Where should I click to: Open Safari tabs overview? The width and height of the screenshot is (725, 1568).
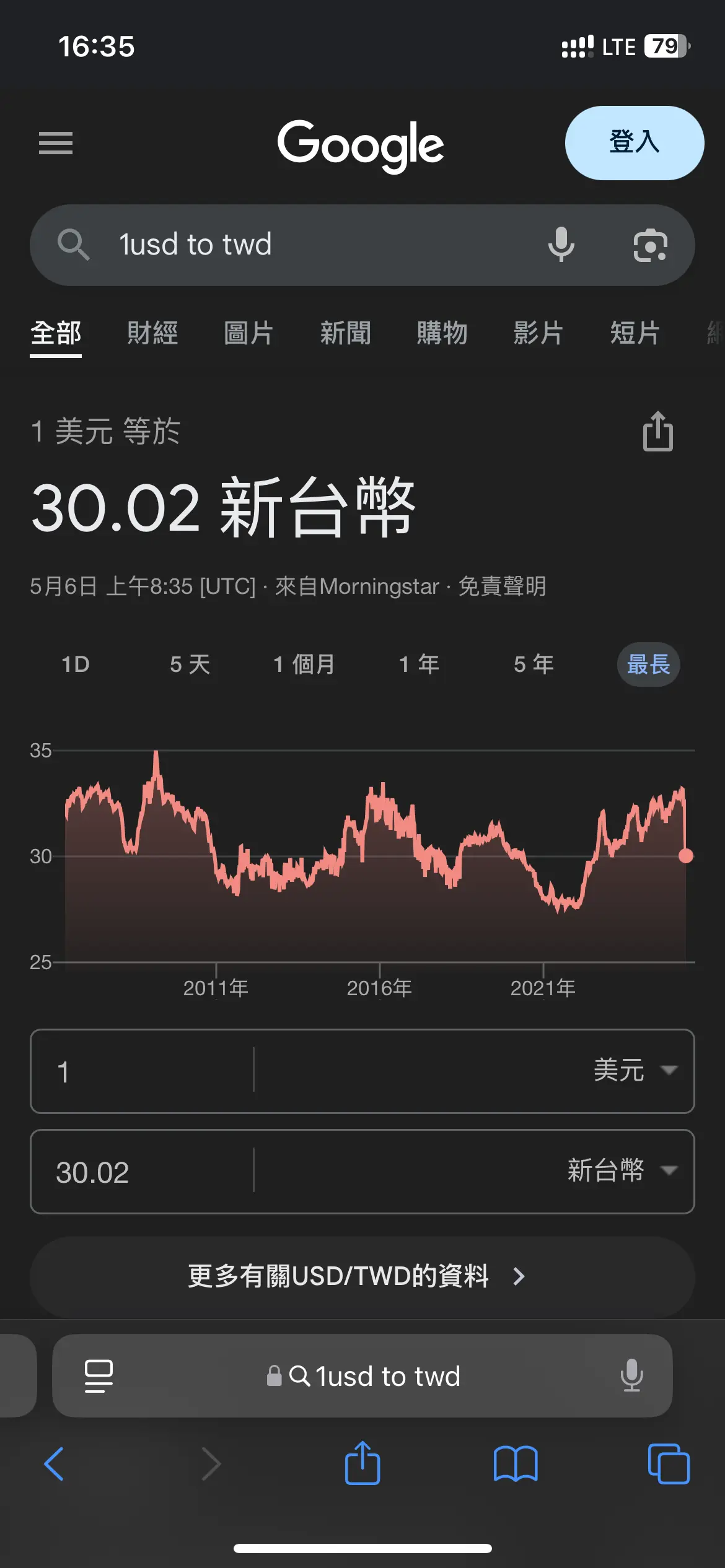669,1464
